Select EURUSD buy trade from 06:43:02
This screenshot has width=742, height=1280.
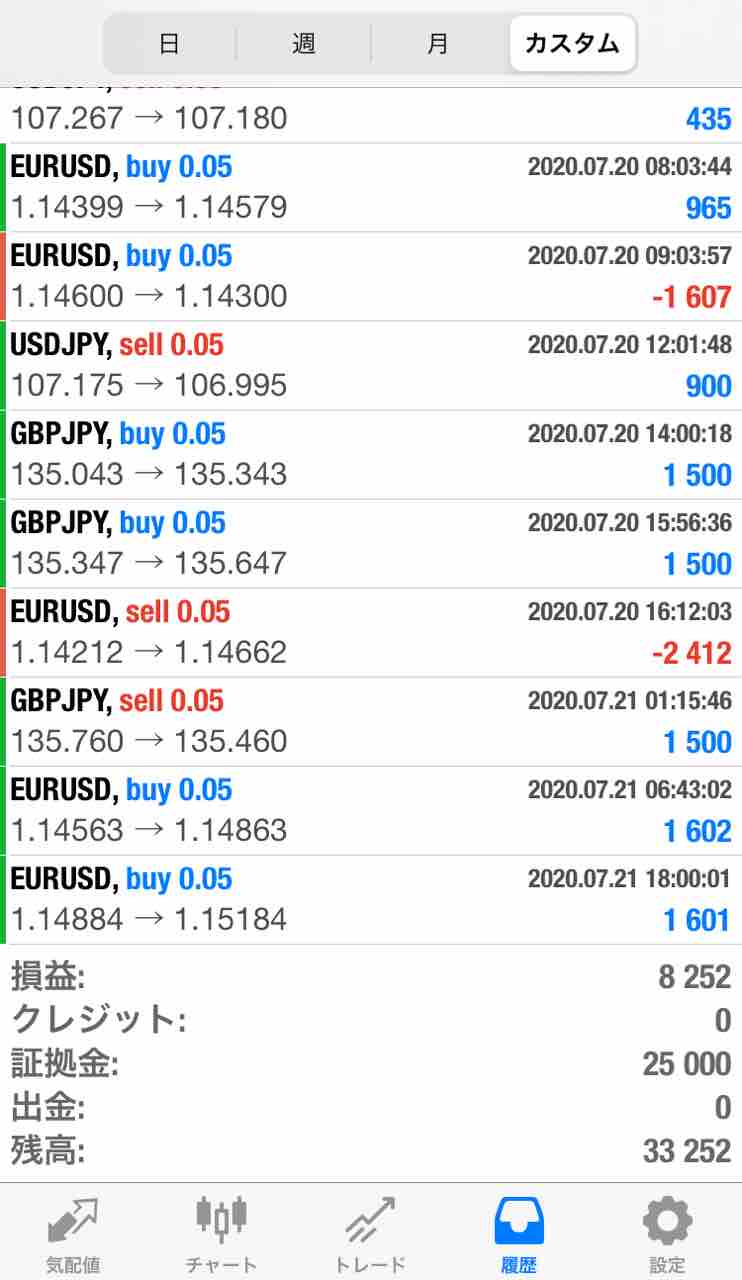point(371,811)
